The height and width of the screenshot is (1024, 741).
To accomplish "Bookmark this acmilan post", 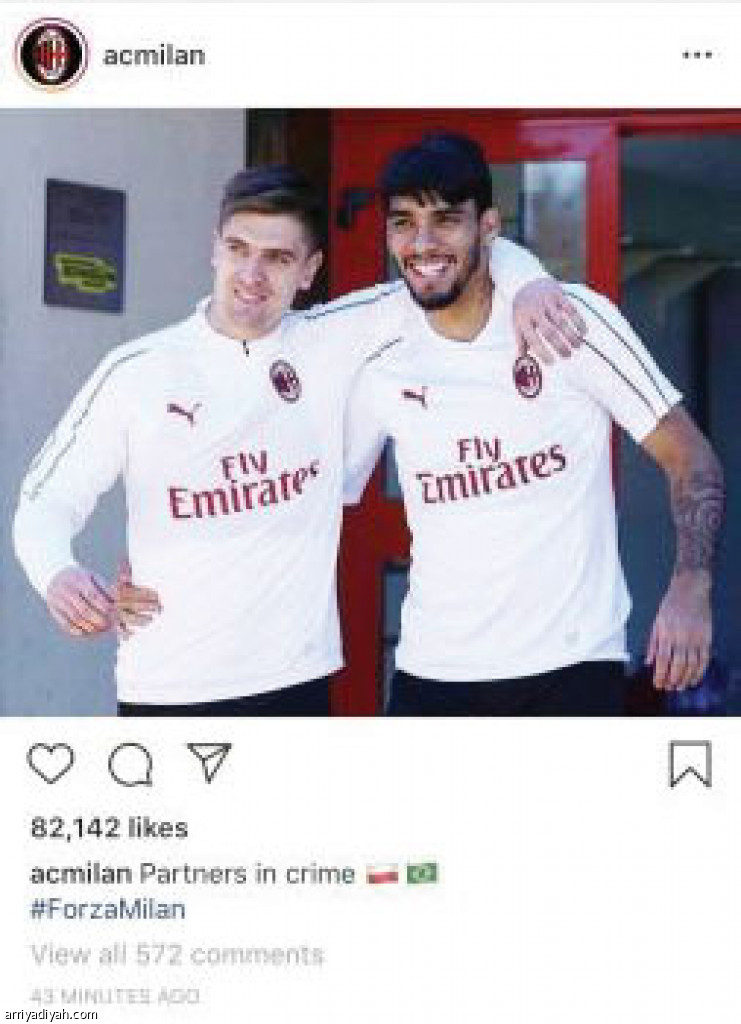I will coord(690,765).
